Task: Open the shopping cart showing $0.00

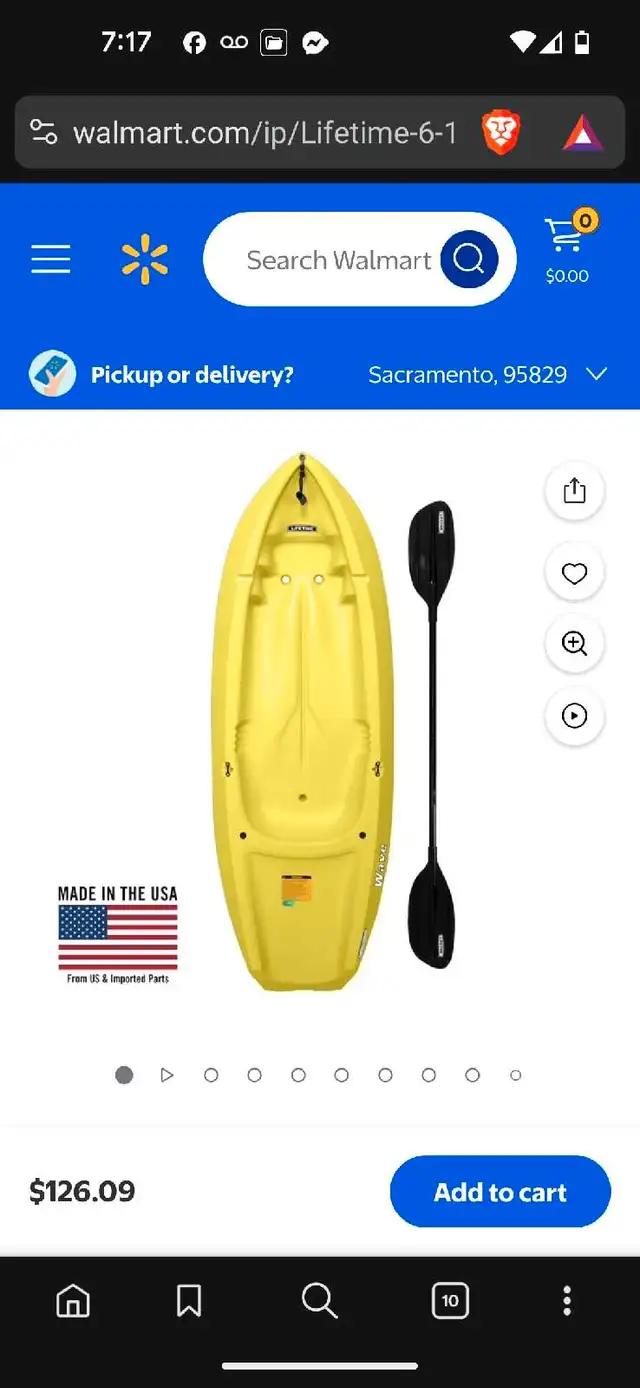Action: tap(568, 248)
